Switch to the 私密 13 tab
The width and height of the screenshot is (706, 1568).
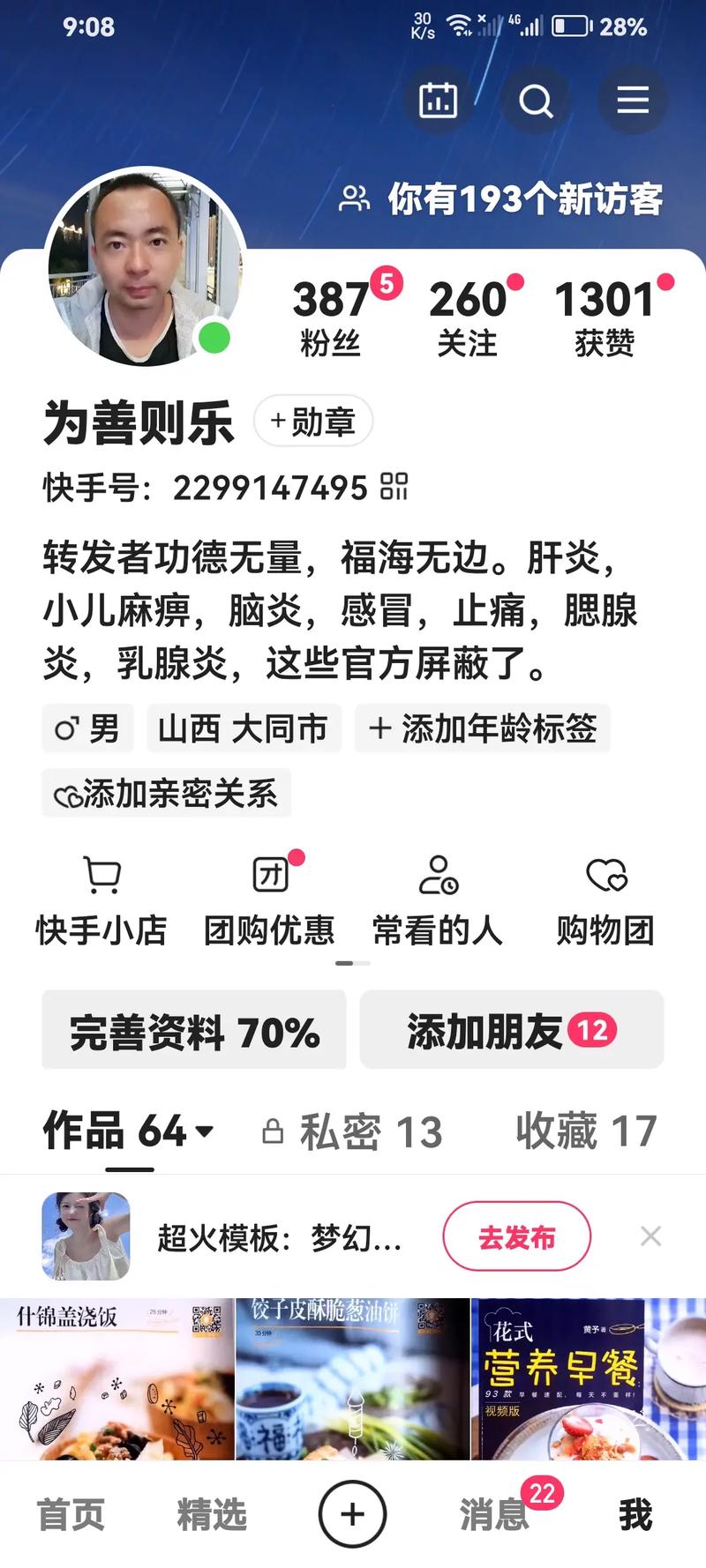point(354,1131)
